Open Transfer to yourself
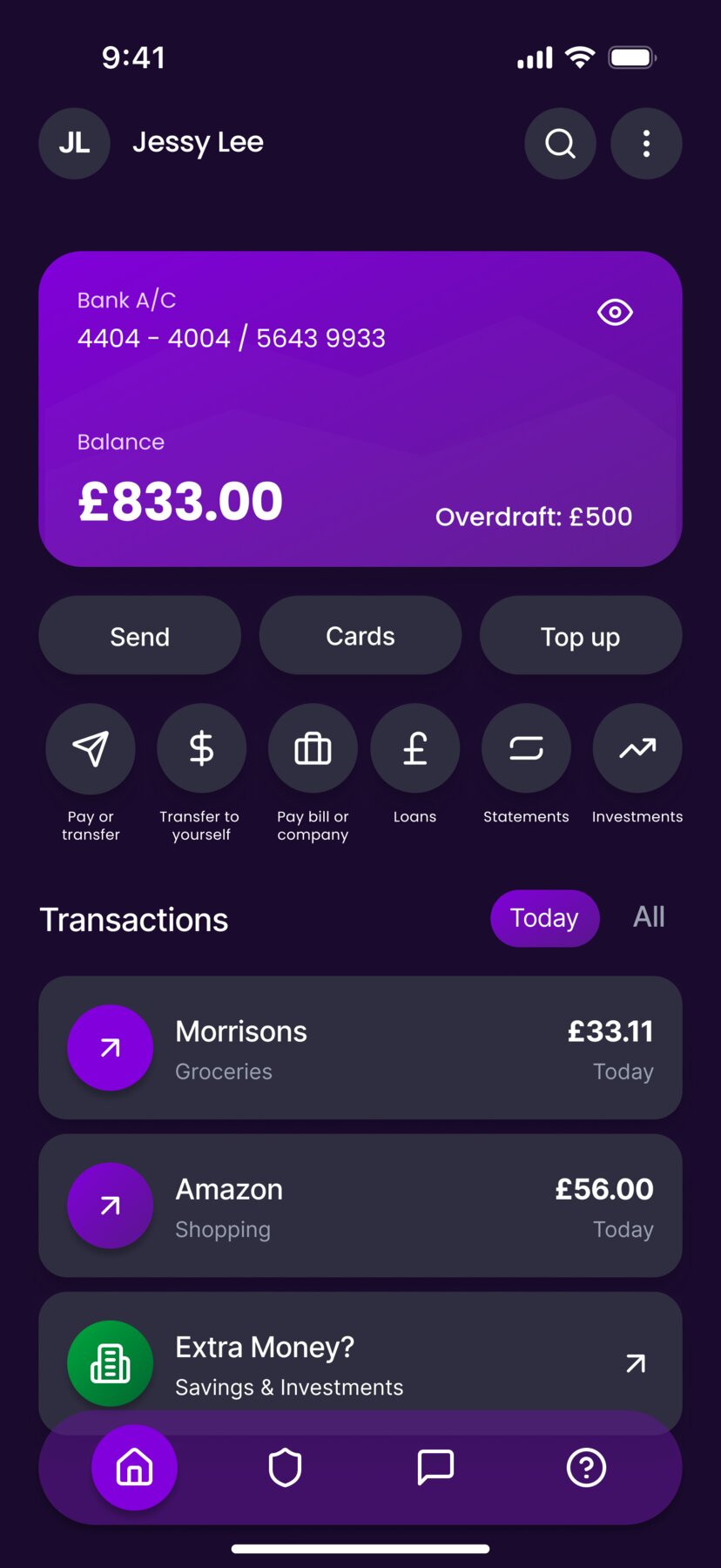This screenshot has height=1568, width=721. pos(201,748)
